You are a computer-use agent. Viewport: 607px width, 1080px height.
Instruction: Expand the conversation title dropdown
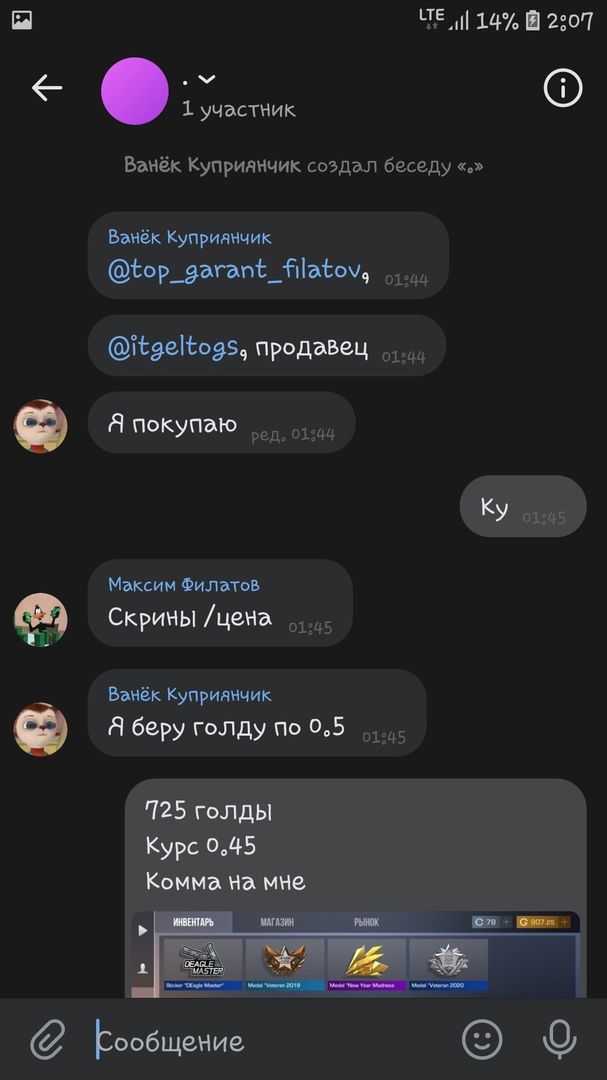(207, 79)
